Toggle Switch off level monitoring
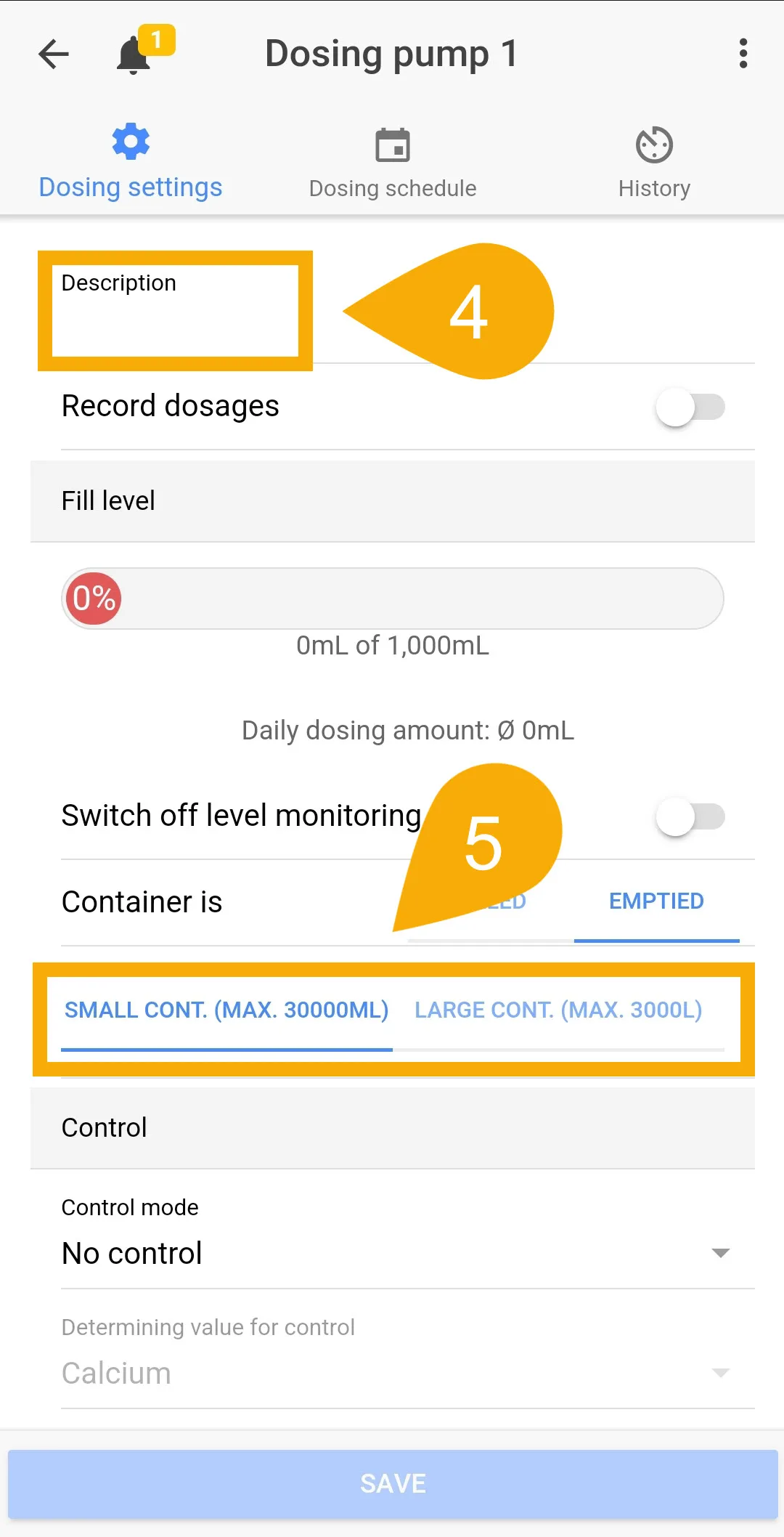 [690, 816]
